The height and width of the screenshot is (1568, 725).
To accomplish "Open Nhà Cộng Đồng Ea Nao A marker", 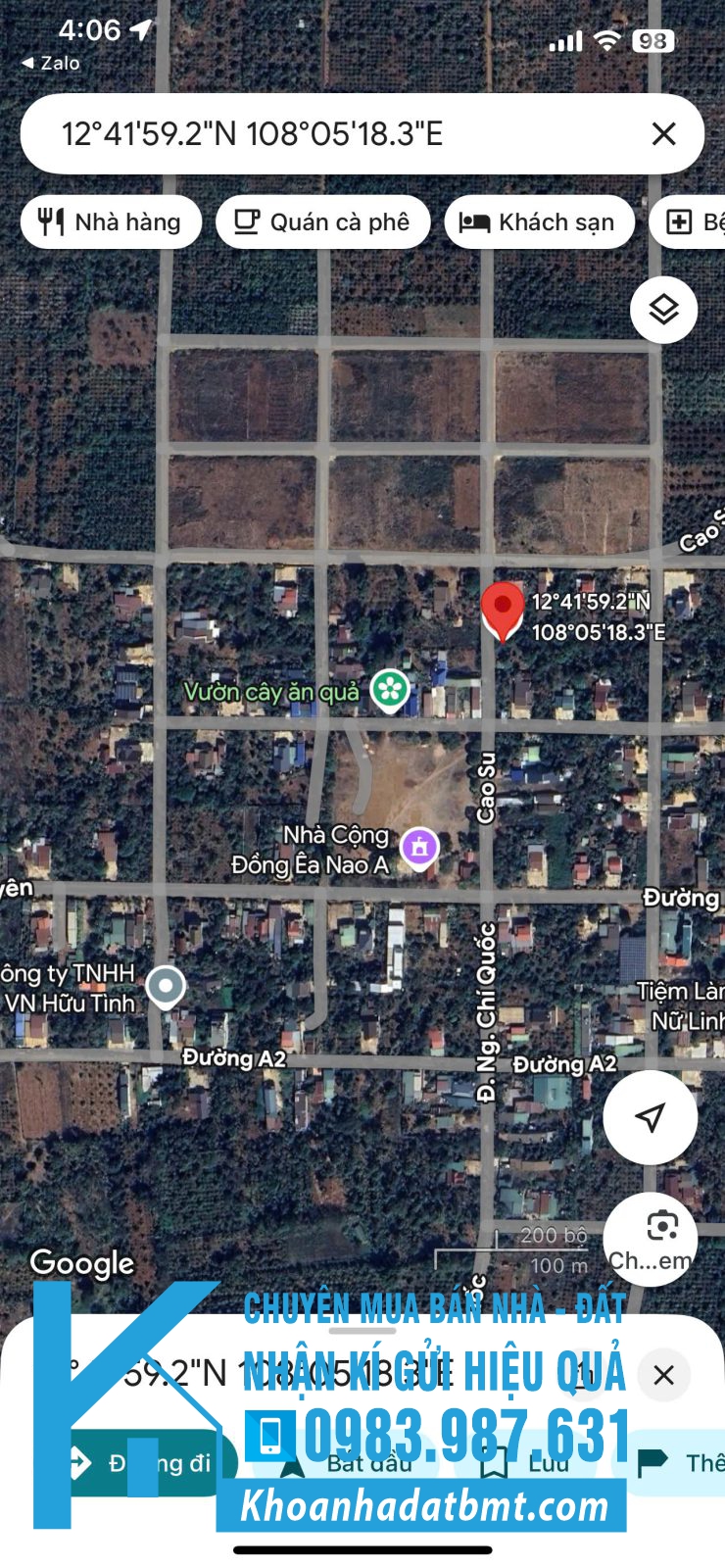I will click(x=419, y=849).
